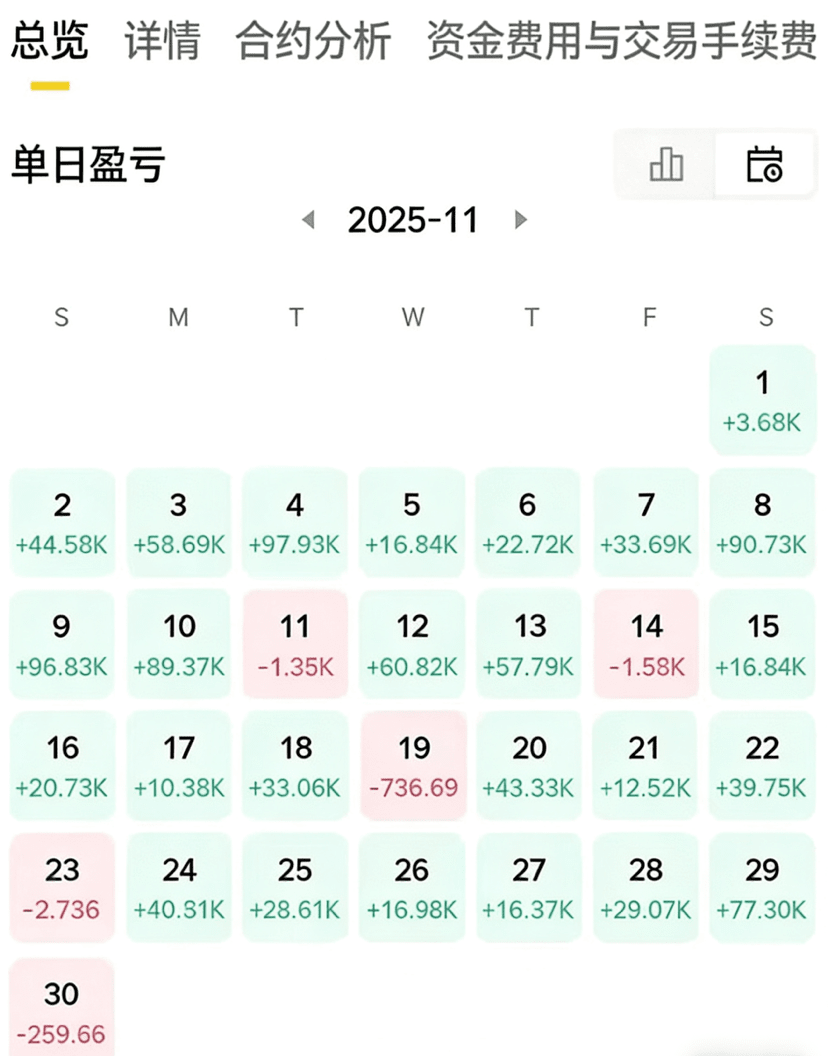The image size is (828, 1056).
Task: Open day 9 with +96.83K profit
Action: [62, 644]
